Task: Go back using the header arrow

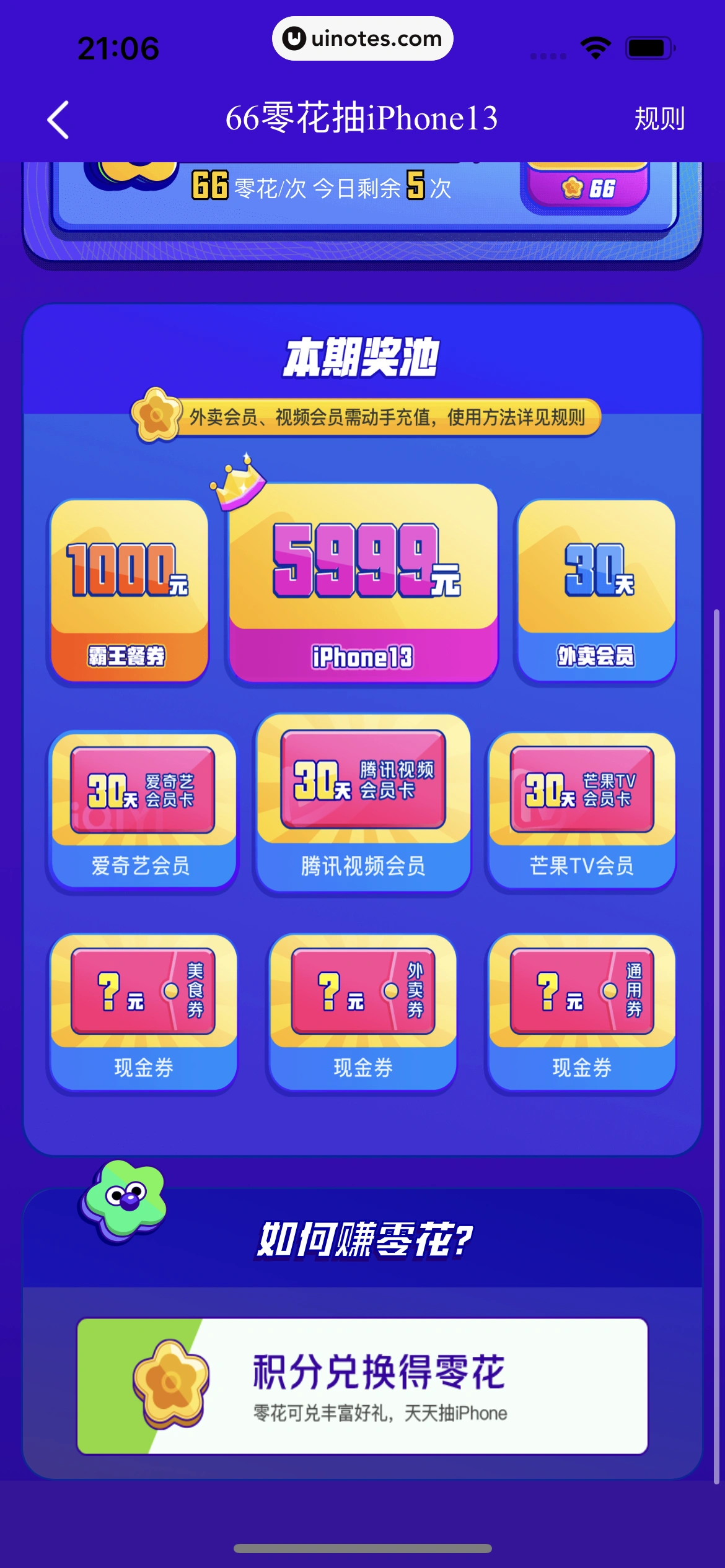Action: [58, 119]
